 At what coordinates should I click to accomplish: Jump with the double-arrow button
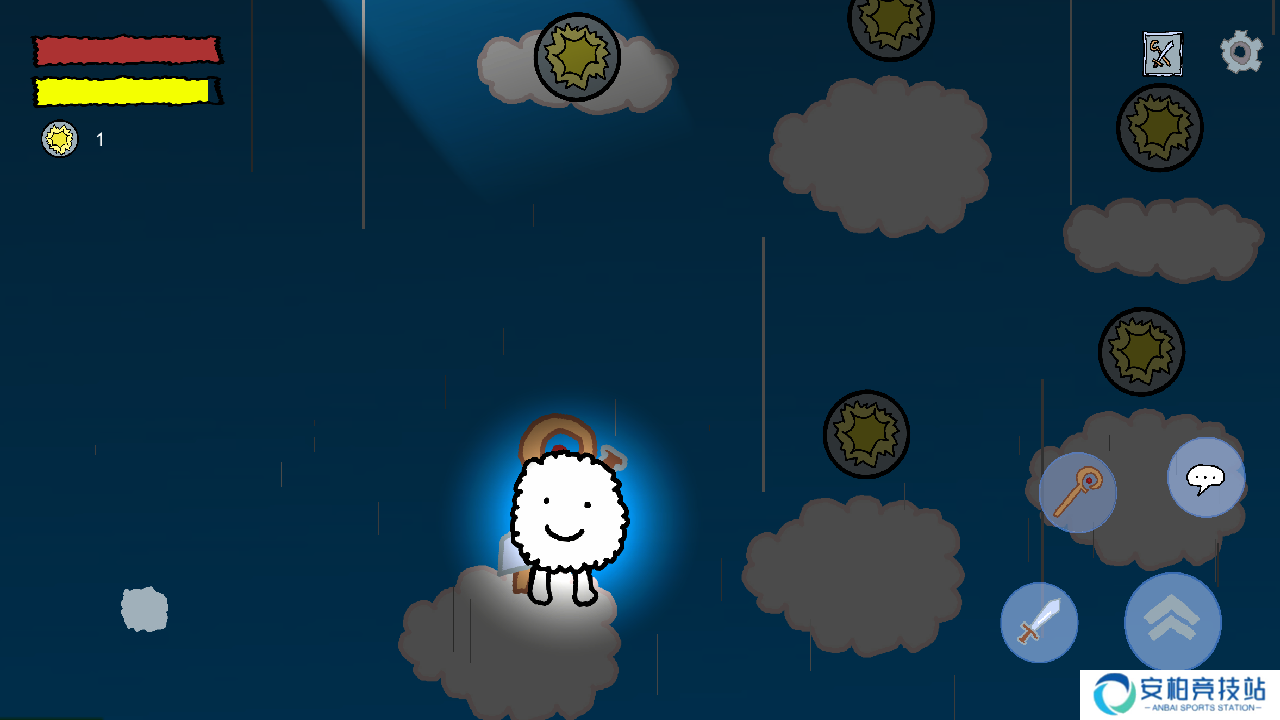tap(1172, 621)
